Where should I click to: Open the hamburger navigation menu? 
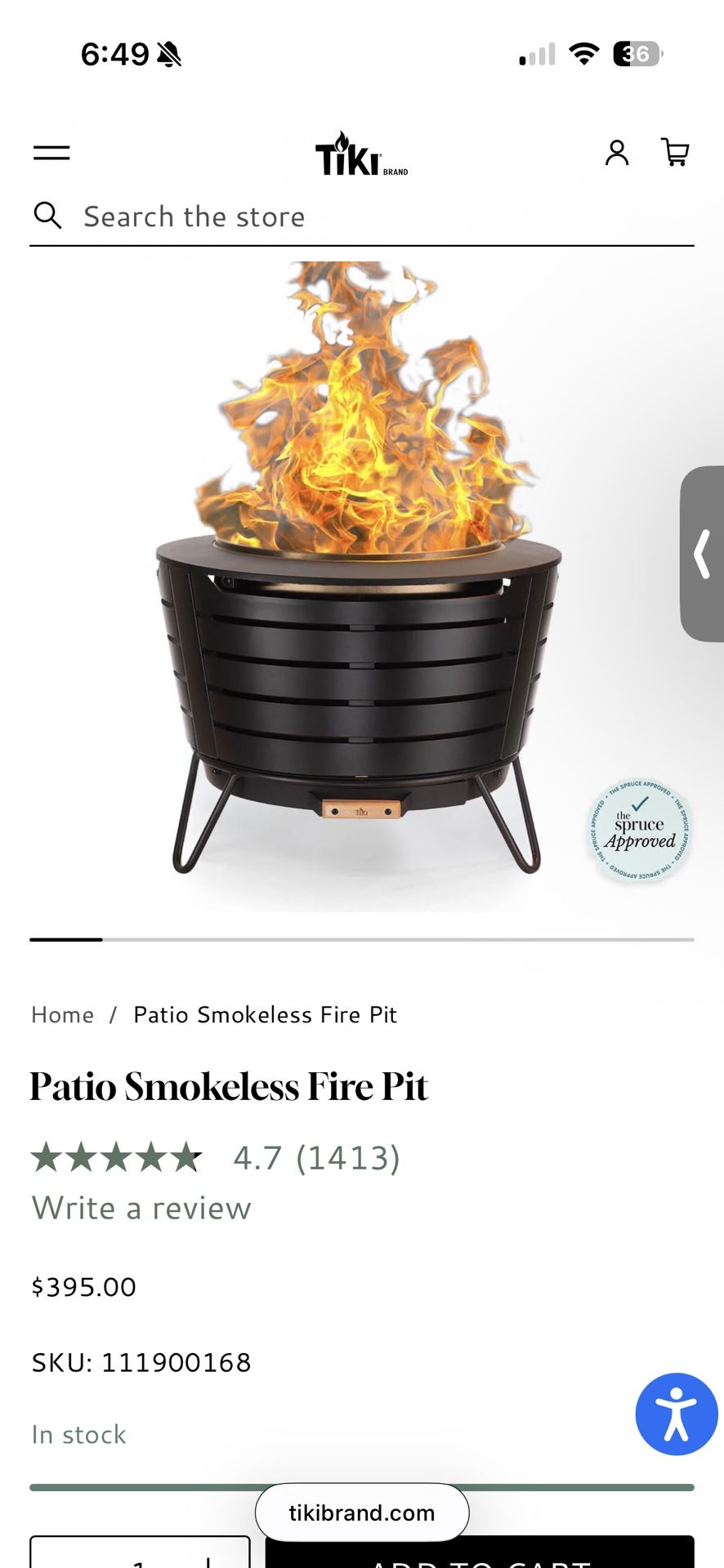coord(51,152)
